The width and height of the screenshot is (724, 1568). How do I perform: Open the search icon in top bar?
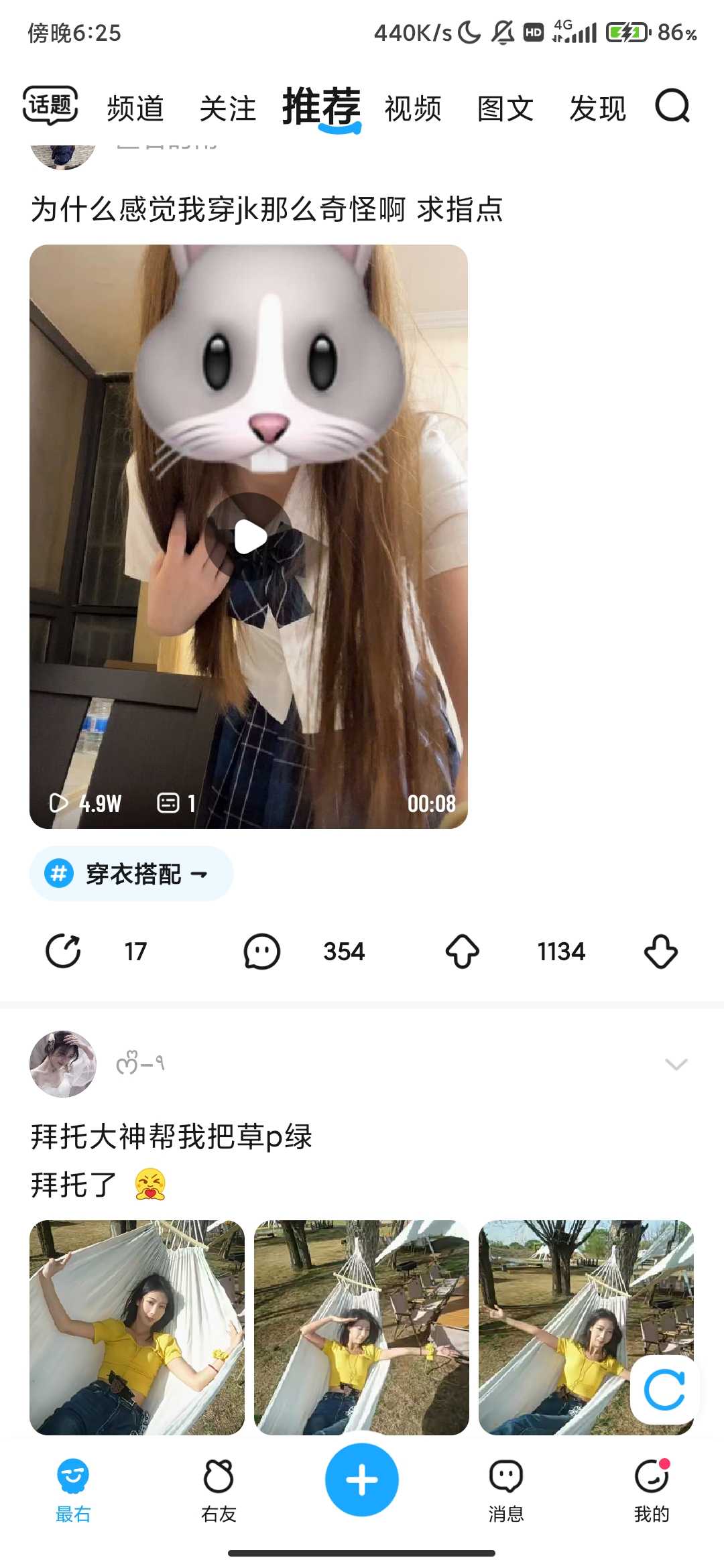[672, 106]
